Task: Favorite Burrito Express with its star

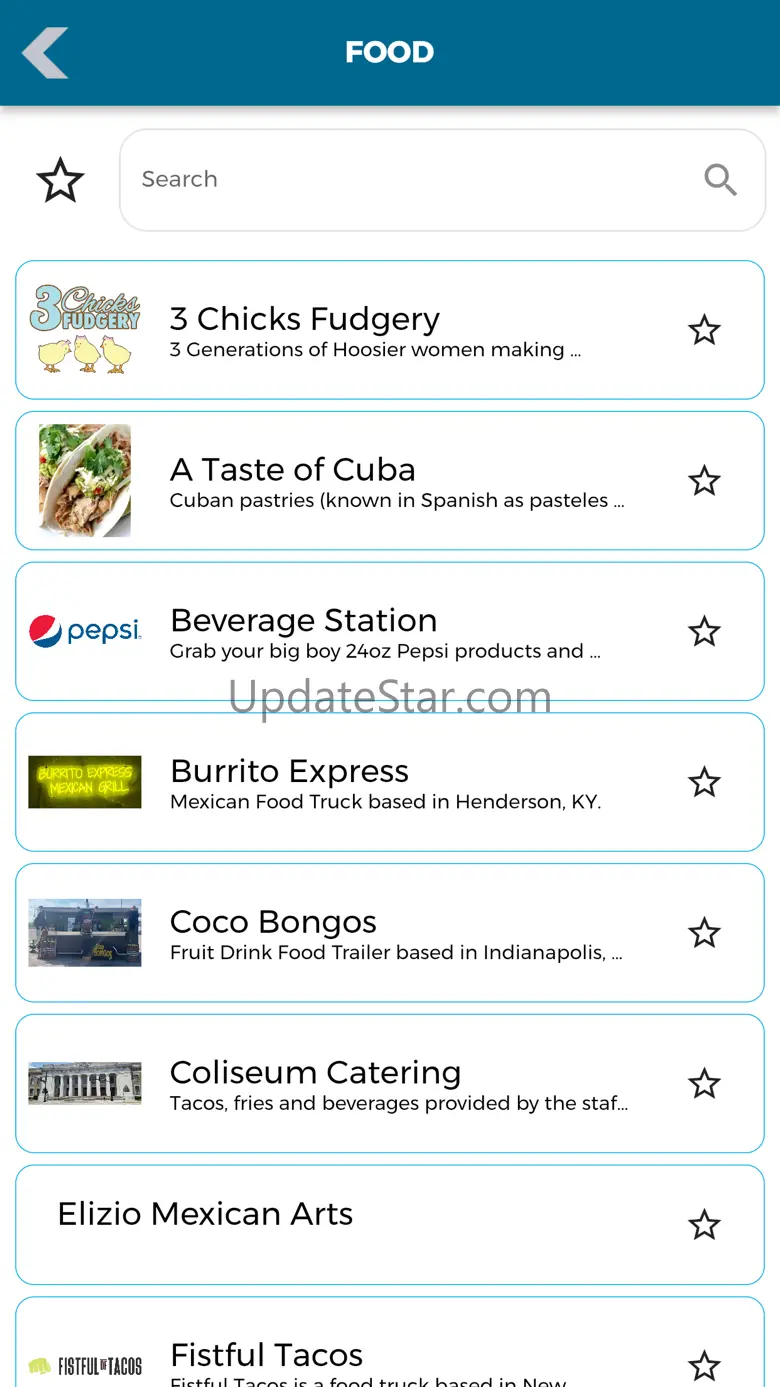Action: click(704, 782)
